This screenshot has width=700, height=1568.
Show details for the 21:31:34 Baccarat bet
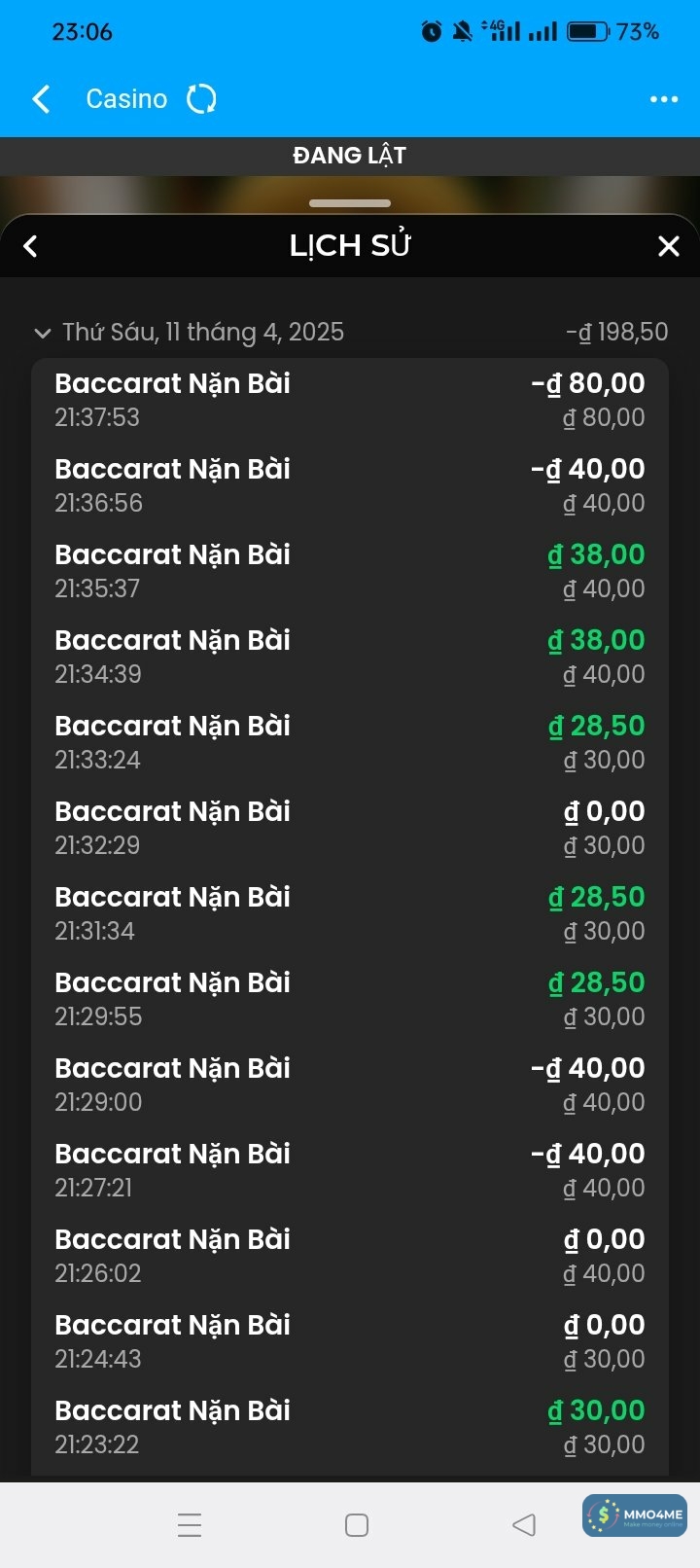pyautogui.click(x=349, y=913)
